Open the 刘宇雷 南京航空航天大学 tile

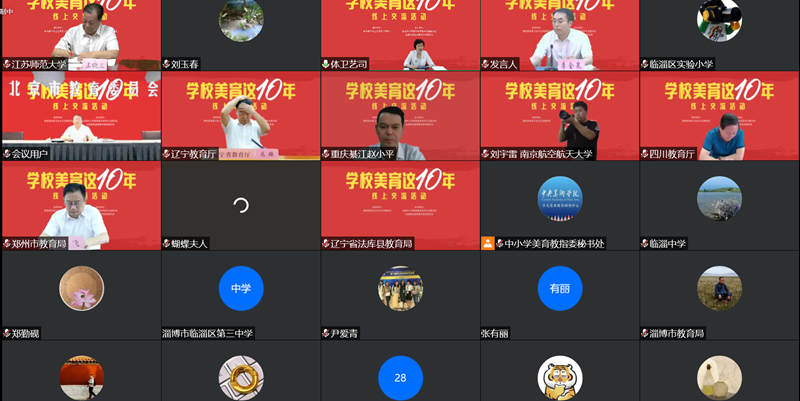click(560, 115)
